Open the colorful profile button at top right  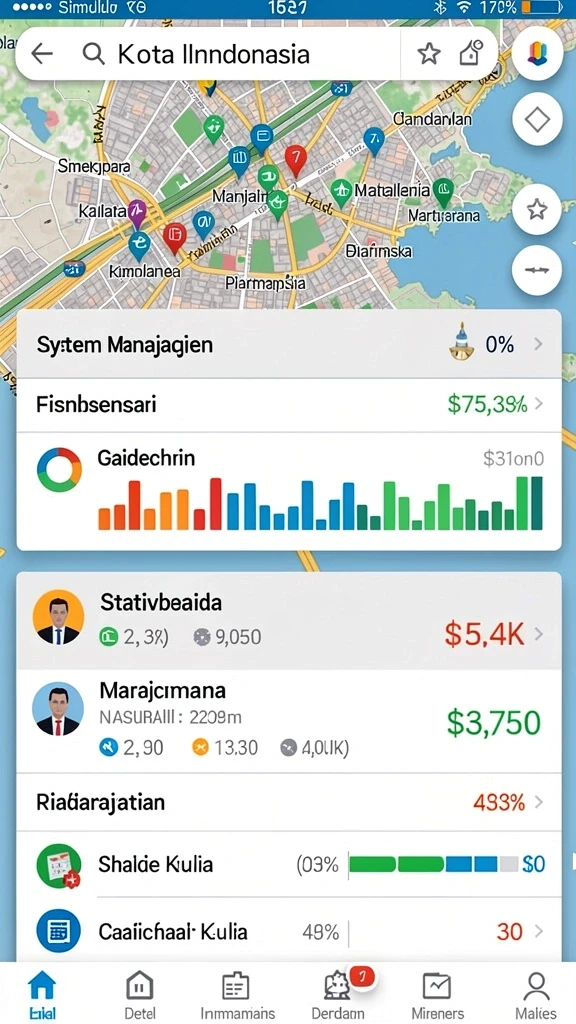(537, 54)
